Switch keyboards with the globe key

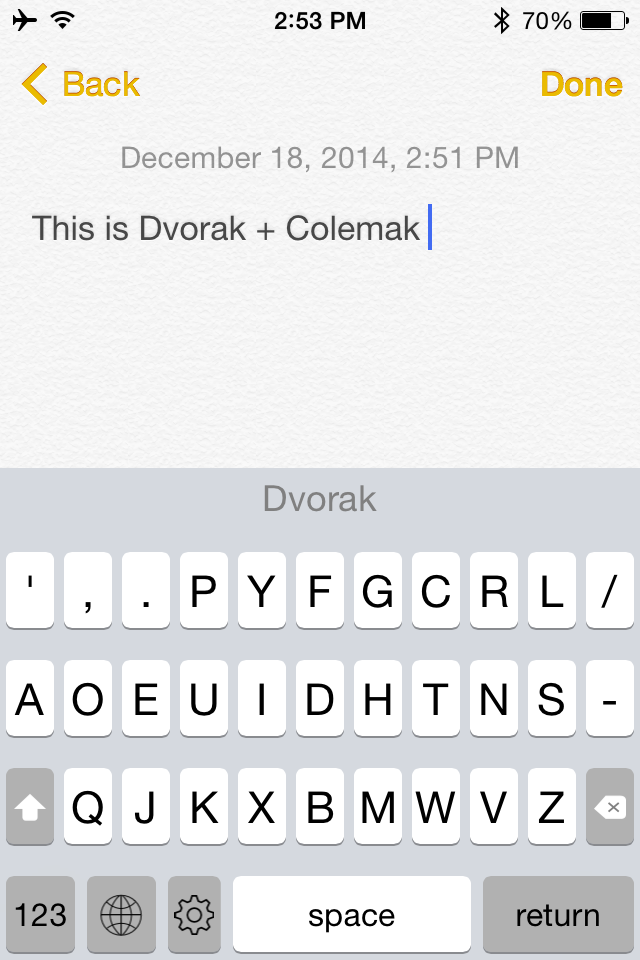(121, 914)
